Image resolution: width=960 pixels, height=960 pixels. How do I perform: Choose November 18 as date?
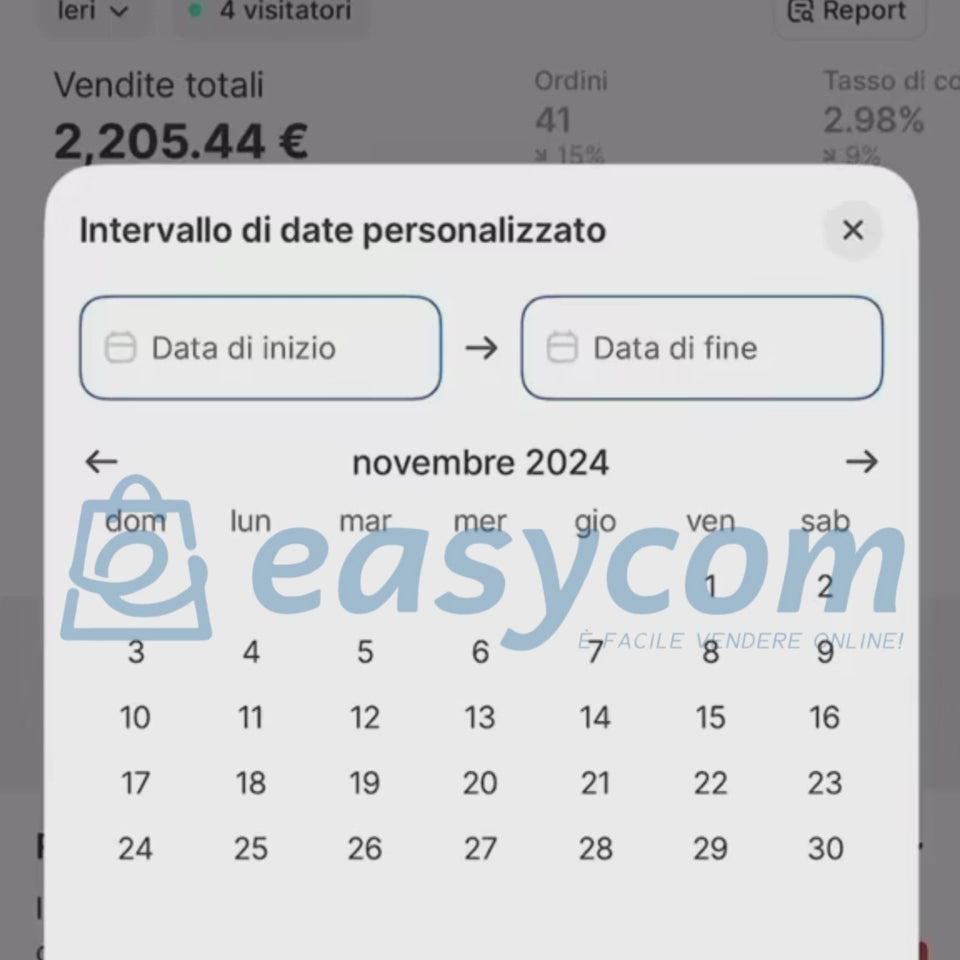coord(250,783)
